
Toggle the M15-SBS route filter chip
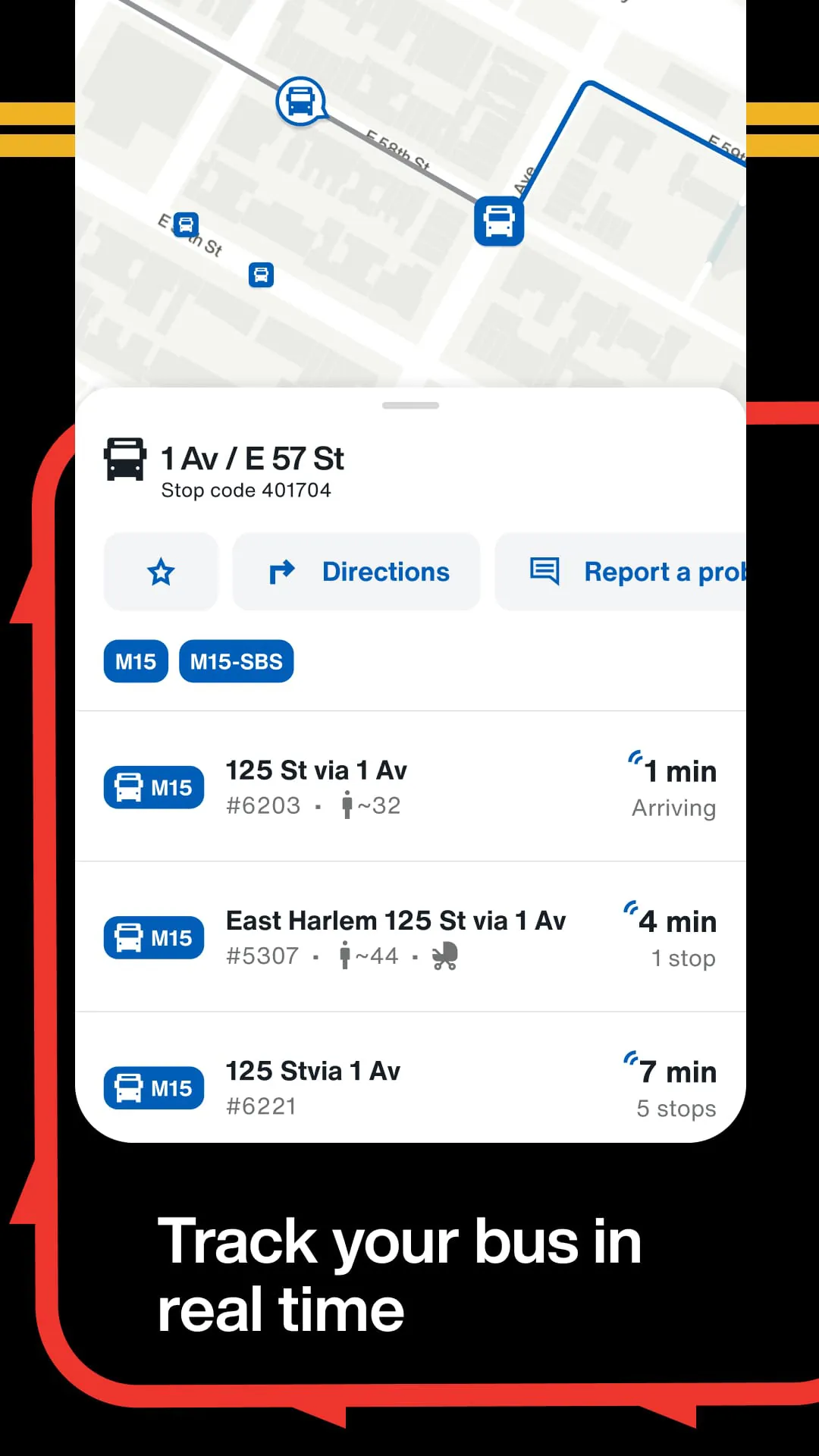236,661
